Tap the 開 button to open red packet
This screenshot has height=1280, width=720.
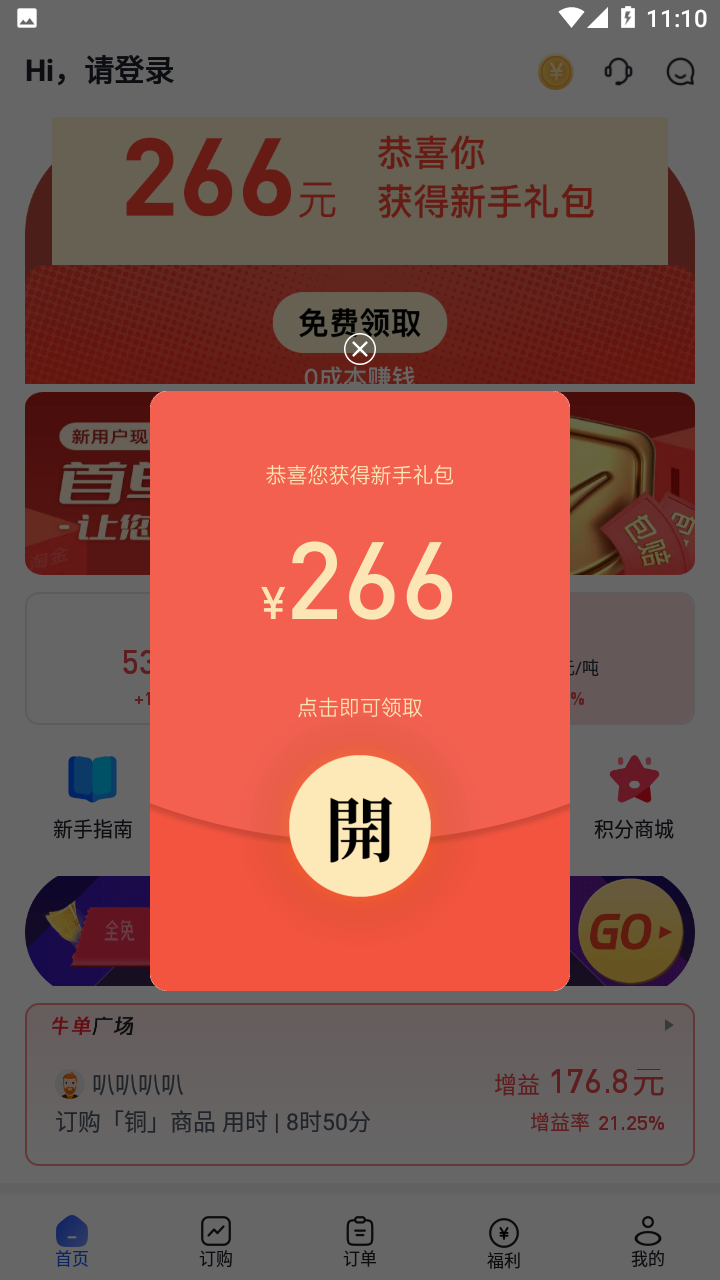(360, 826)
